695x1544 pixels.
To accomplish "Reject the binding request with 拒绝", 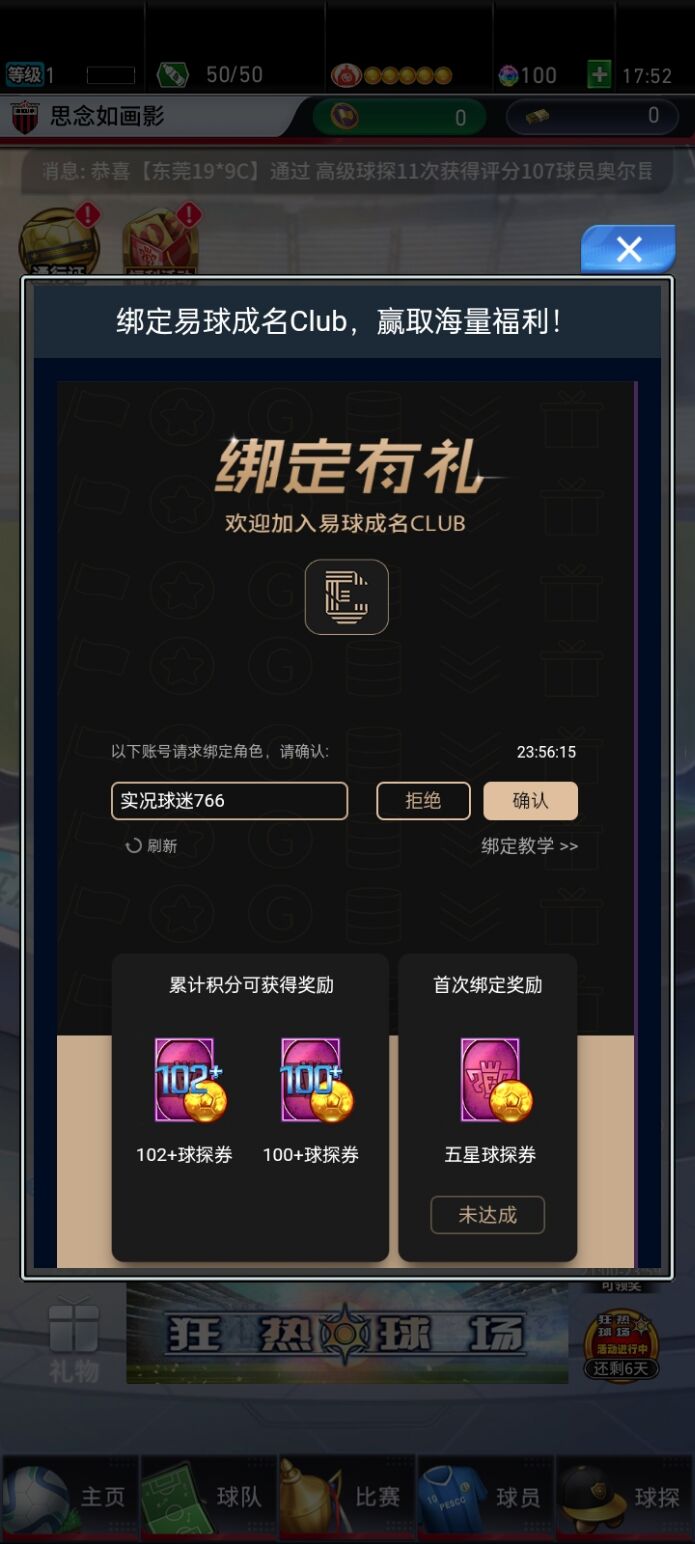I will point(423,801).
